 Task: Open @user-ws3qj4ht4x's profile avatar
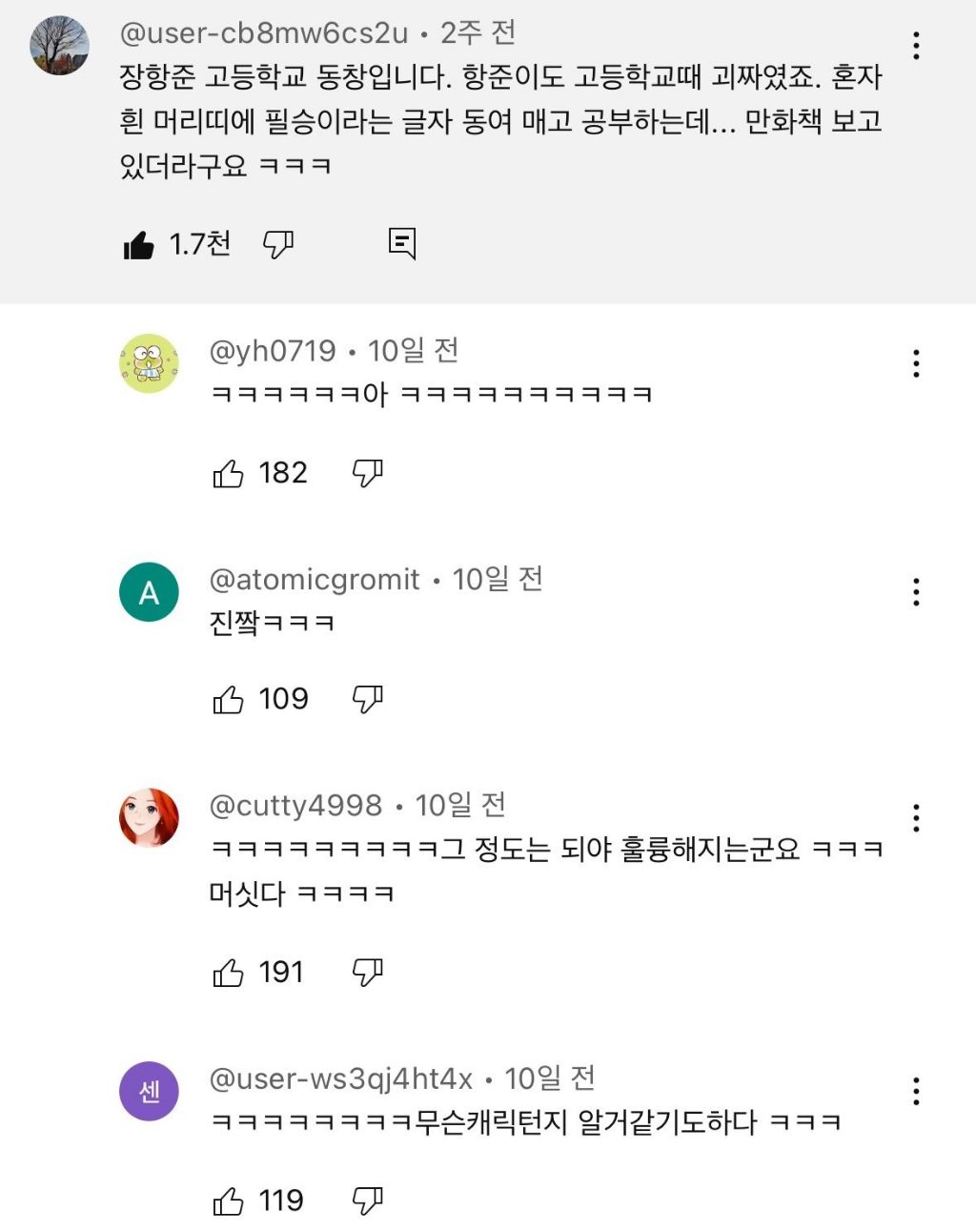coord(148,1092)
